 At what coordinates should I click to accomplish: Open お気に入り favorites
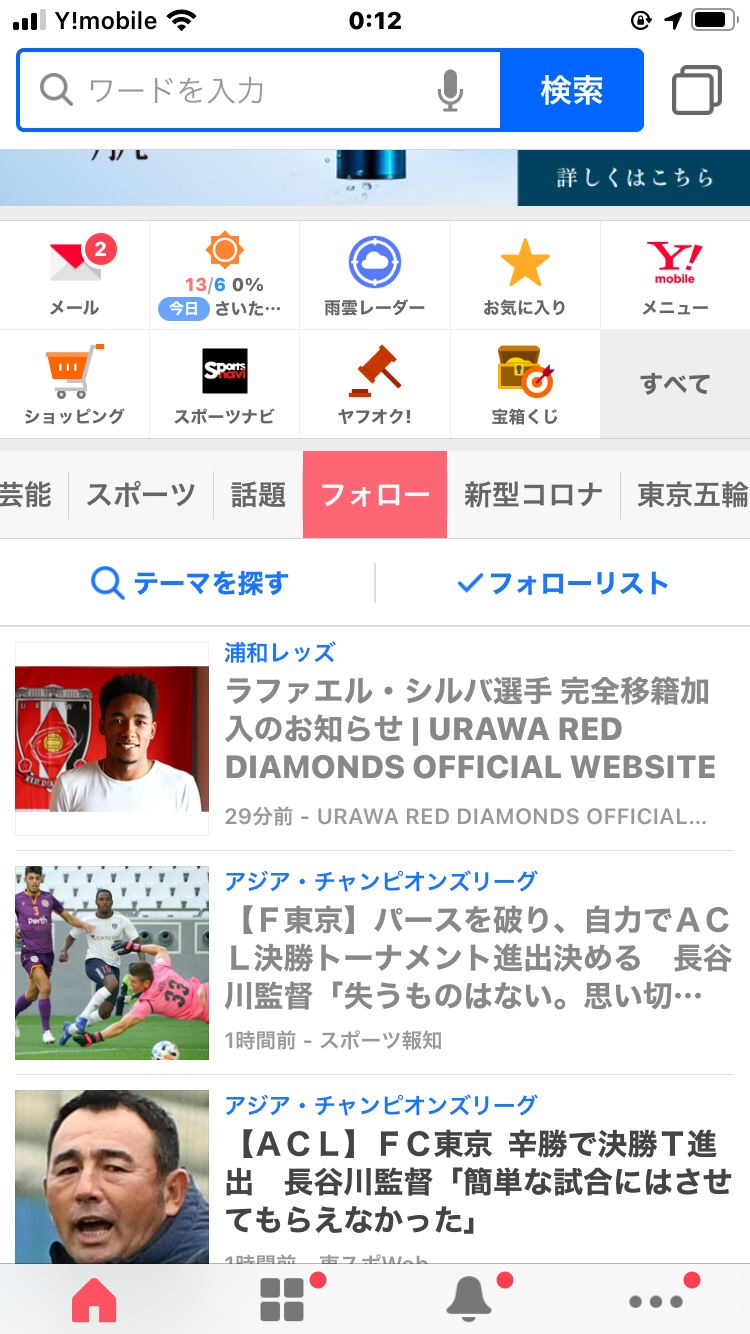click(525, 275)
